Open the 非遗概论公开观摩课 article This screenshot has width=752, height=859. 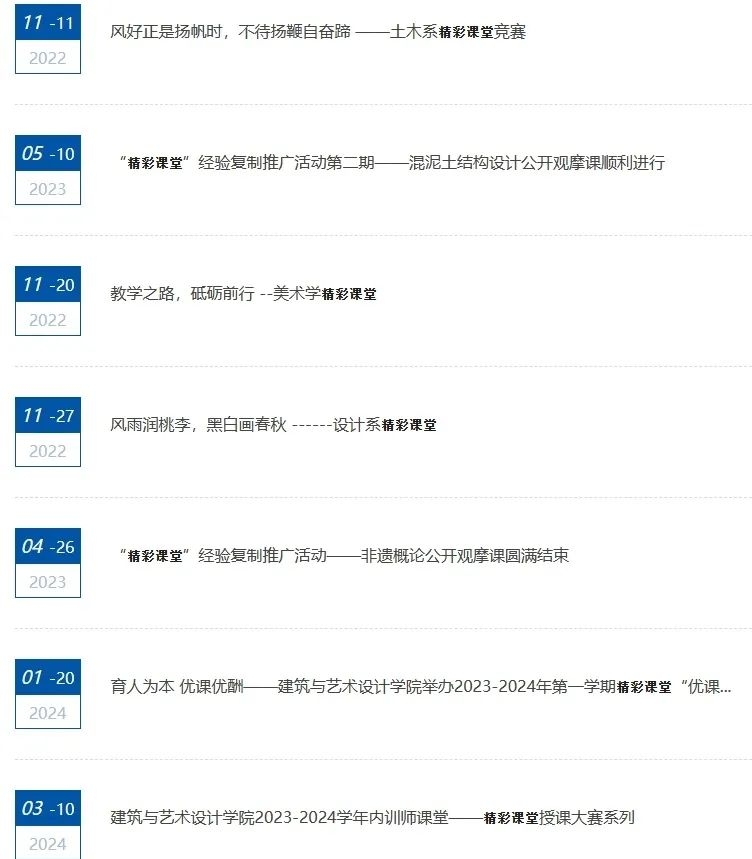click(x=342, y=555)
